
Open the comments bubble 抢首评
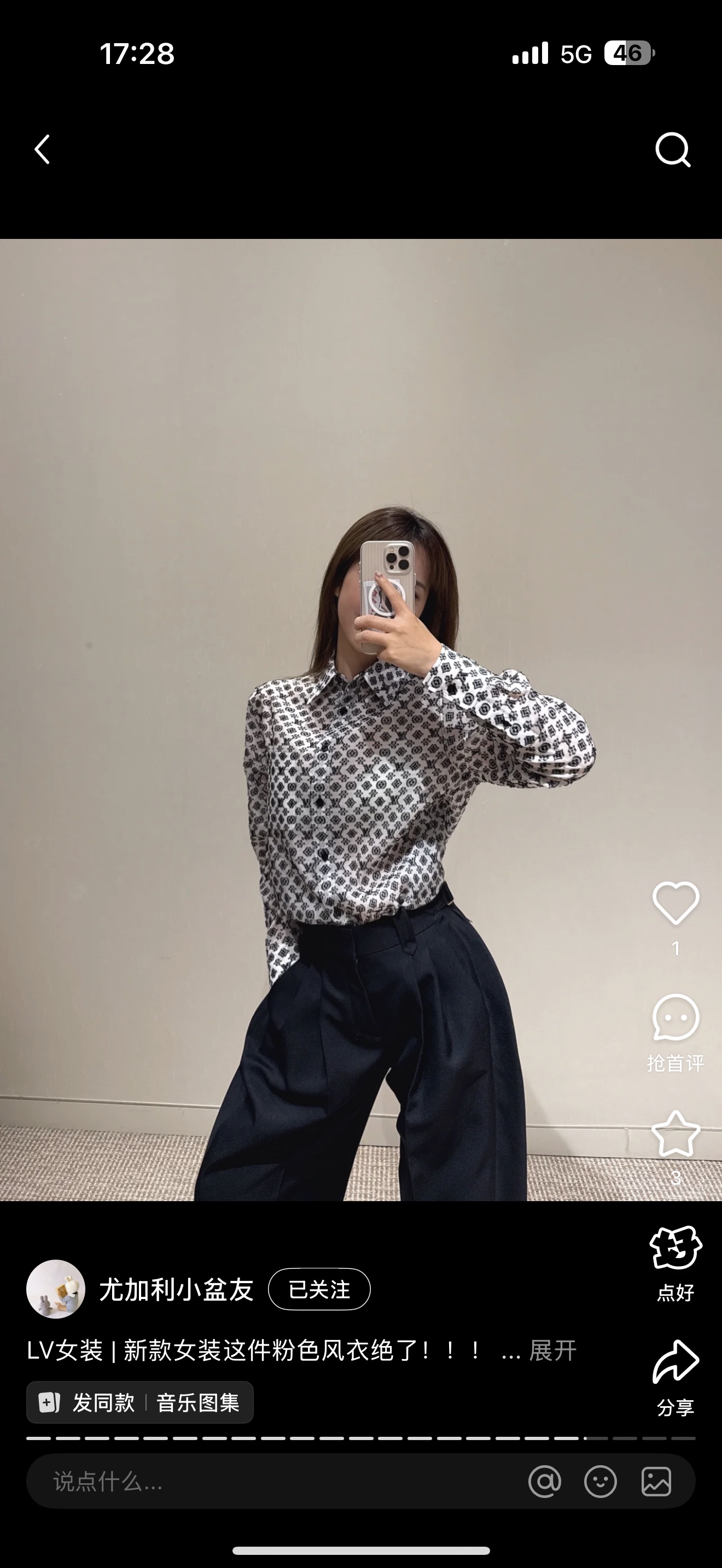pos(675,1018)
